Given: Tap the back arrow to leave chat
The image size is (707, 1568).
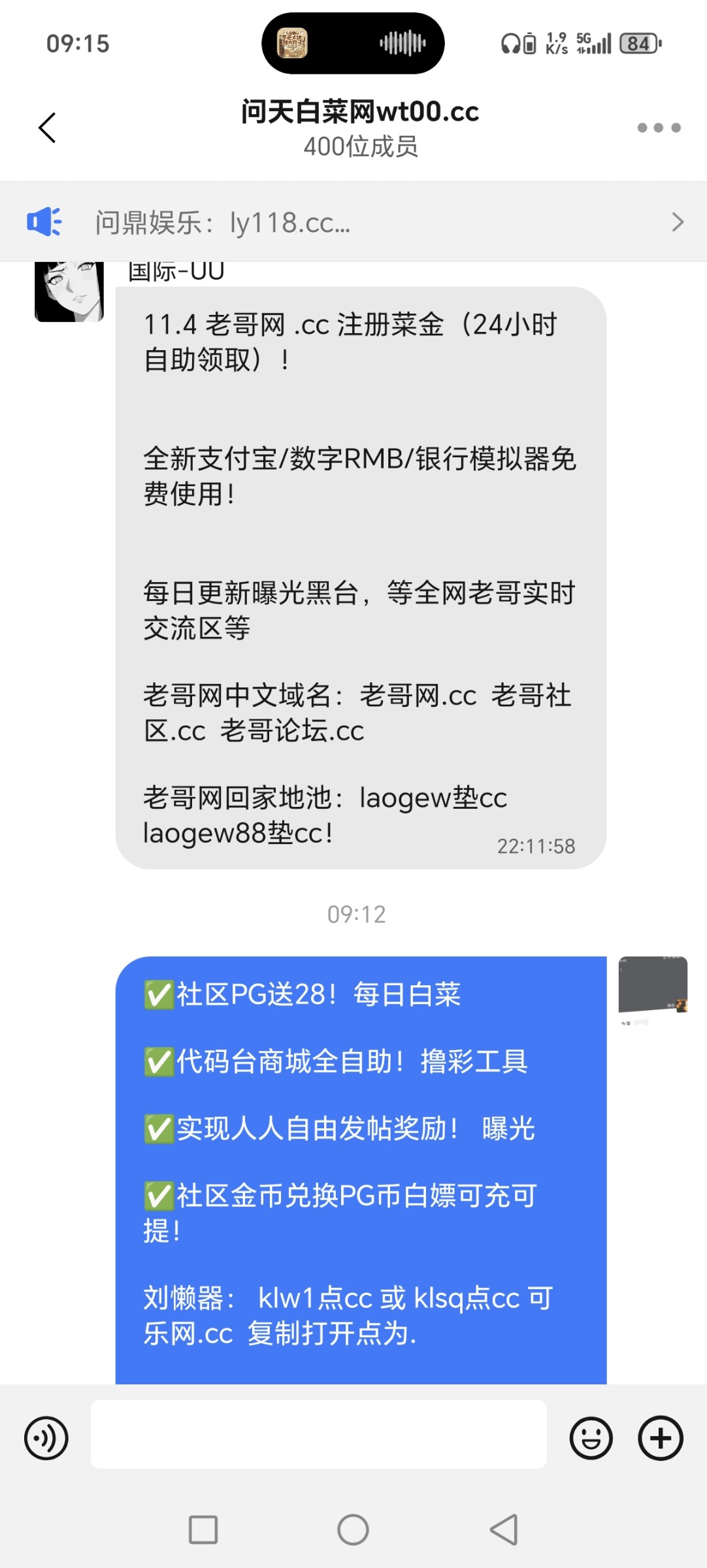Looking at the screenshot, I should point(46,128).
